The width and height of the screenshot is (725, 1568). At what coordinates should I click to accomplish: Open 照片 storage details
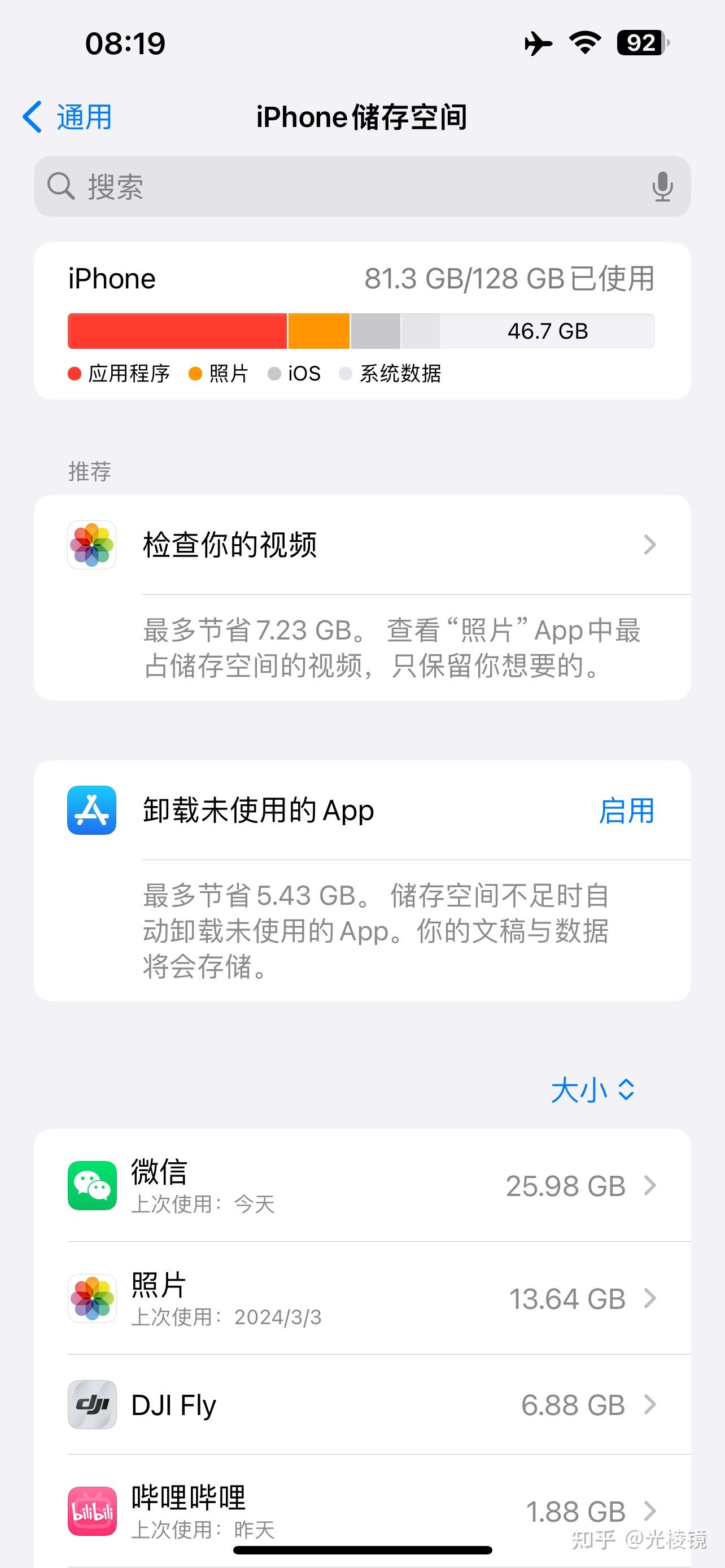coord(362,1298)
